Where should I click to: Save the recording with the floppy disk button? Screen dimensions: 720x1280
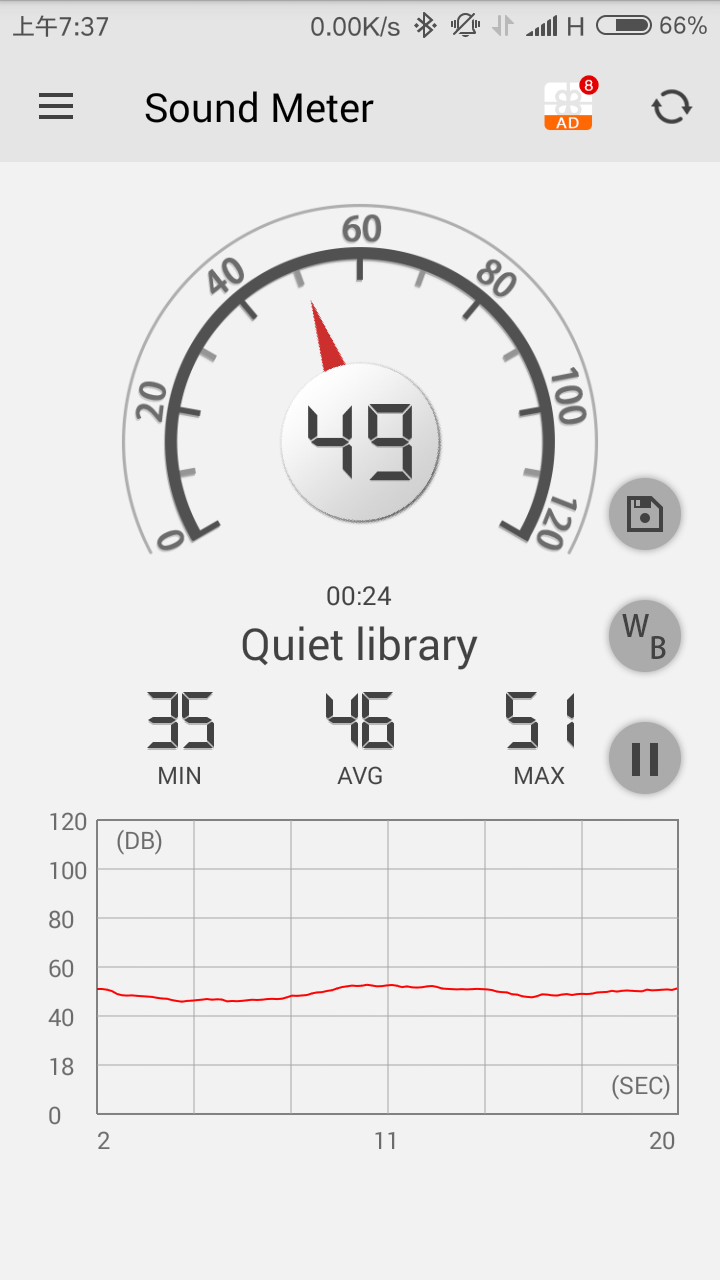click(645, 514)
